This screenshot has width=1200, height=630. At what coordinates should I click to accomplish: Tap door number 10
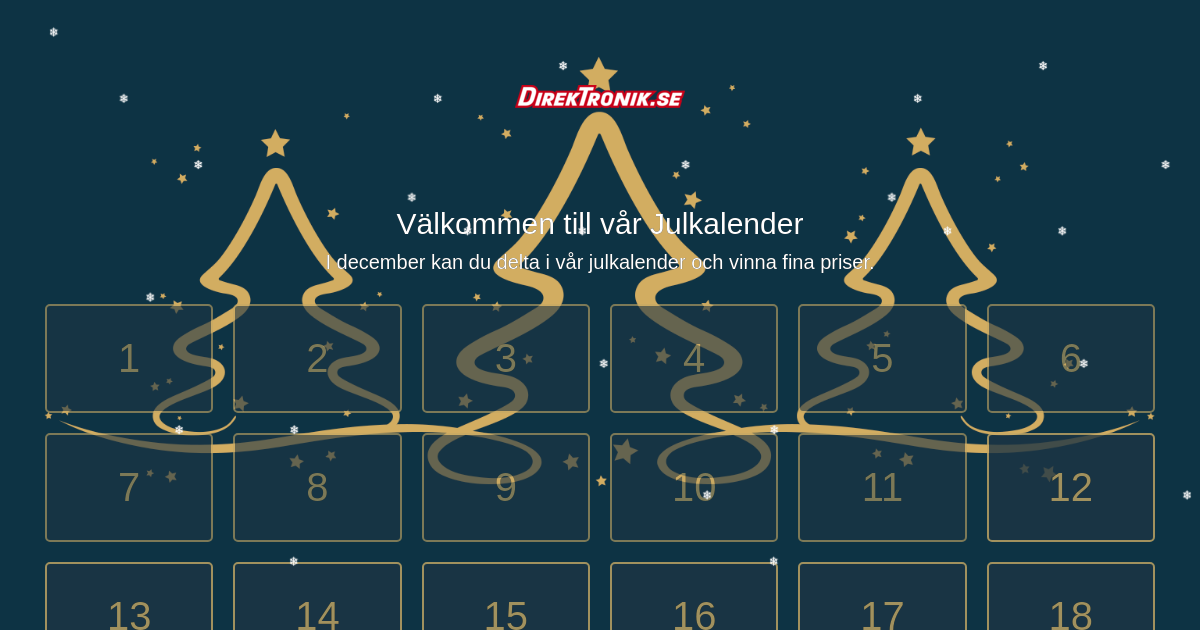tap(694, 487)
